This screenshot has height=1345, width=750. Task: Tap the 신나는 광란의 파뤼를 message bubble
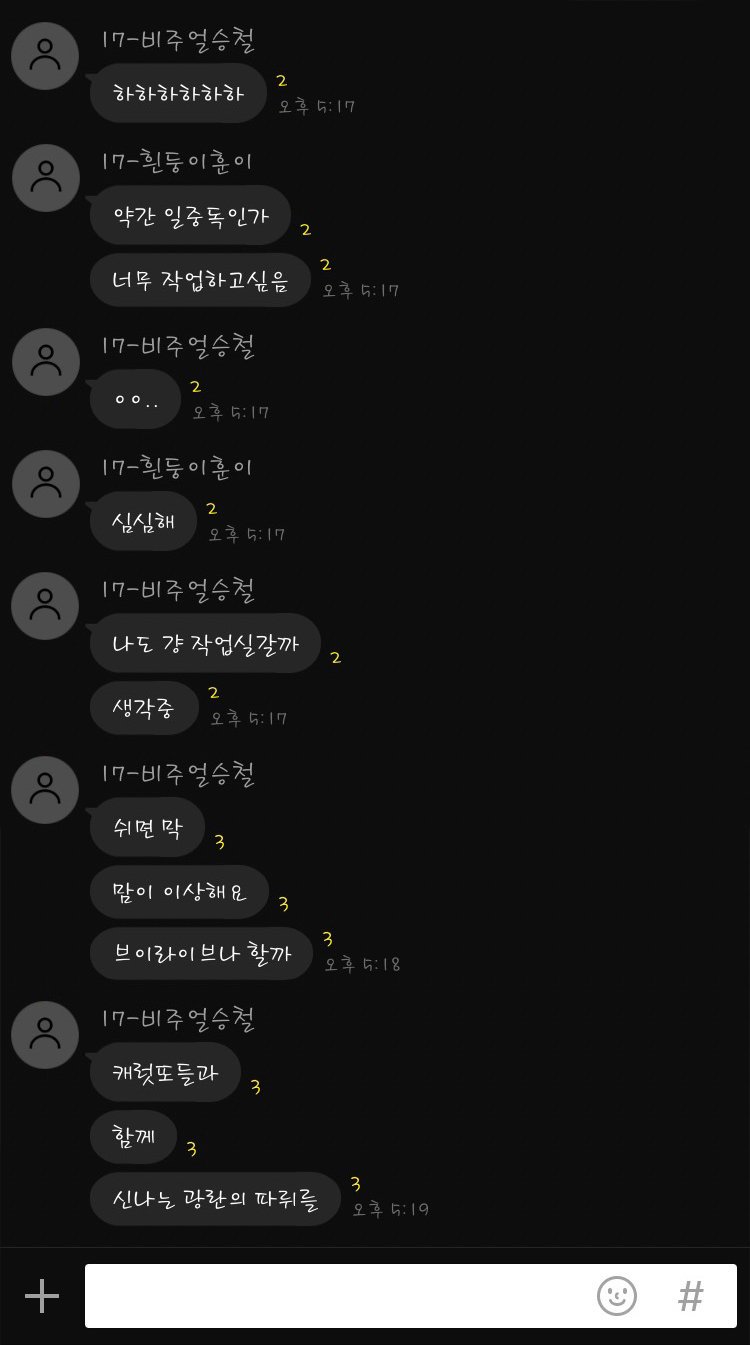(x=215, y=1198)
